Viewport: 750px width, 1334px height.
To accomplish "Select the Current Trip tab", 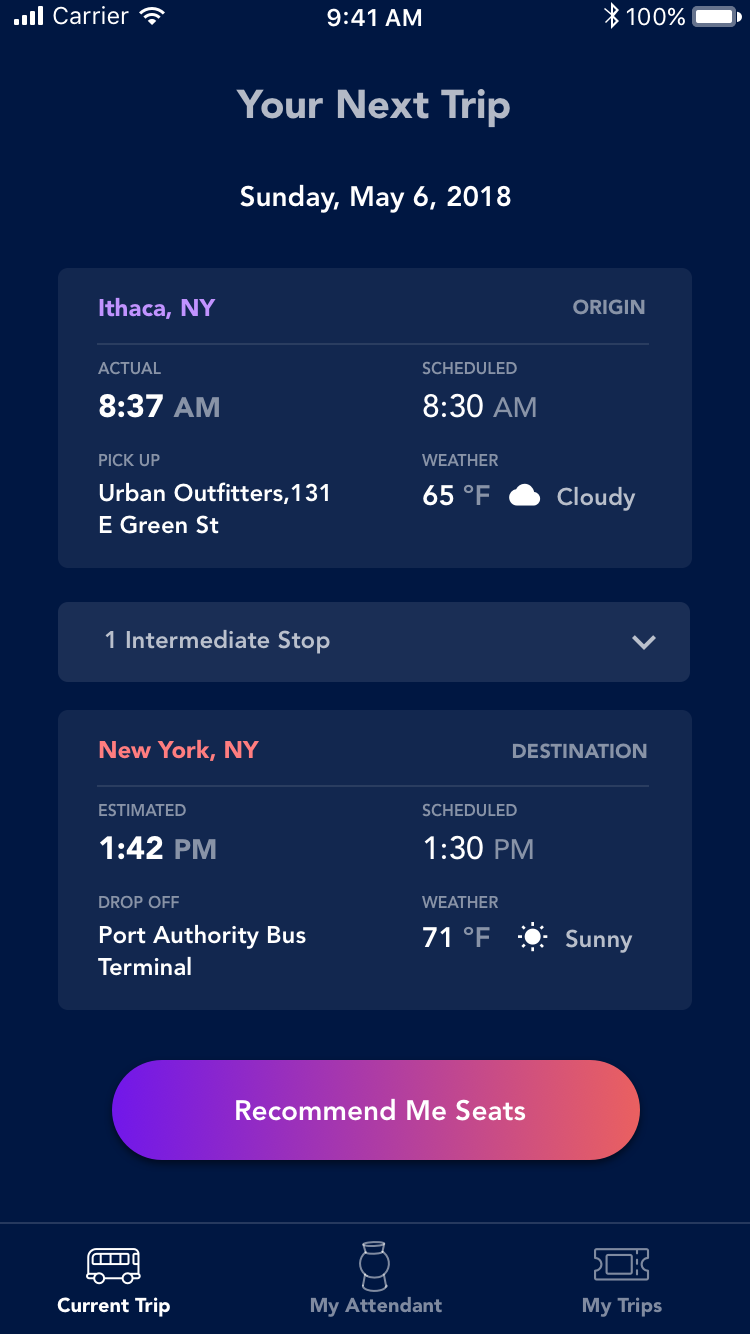I will coord(114,1279).
